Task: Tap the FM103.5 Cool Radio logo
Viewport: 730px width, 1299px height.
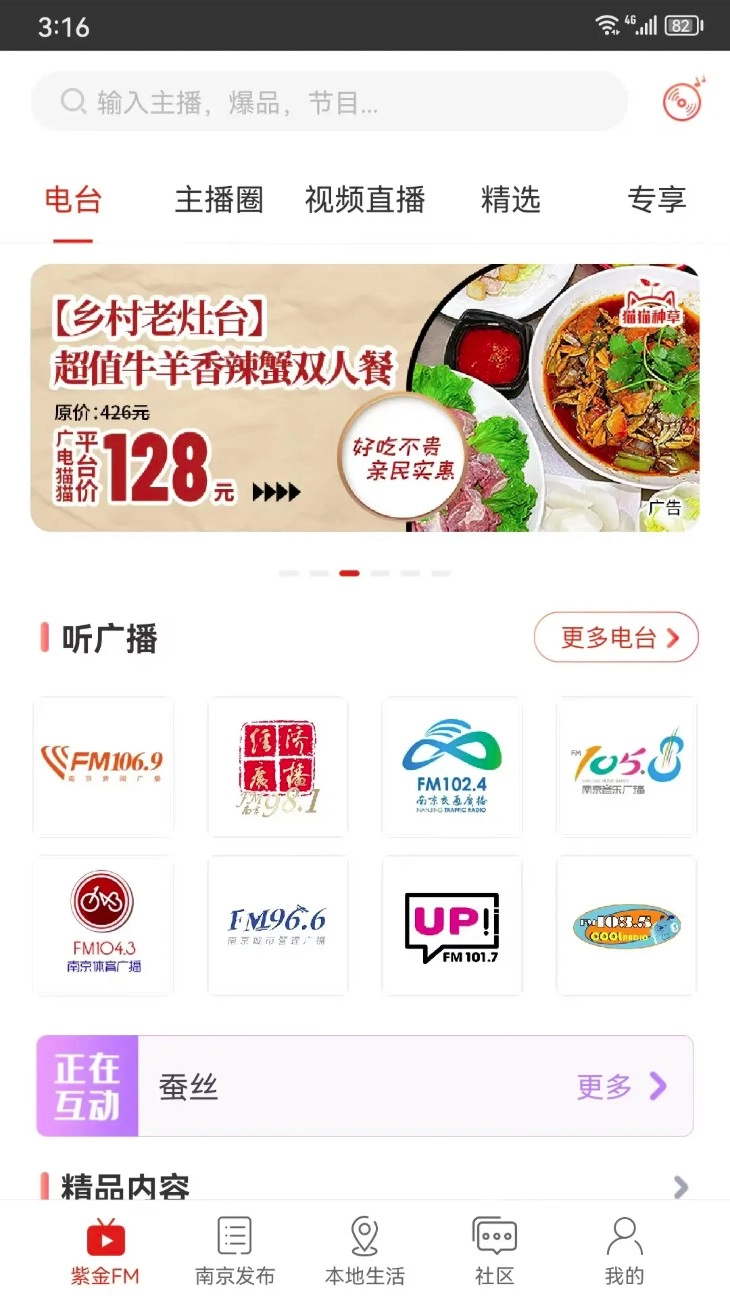Action: (625, 923)
